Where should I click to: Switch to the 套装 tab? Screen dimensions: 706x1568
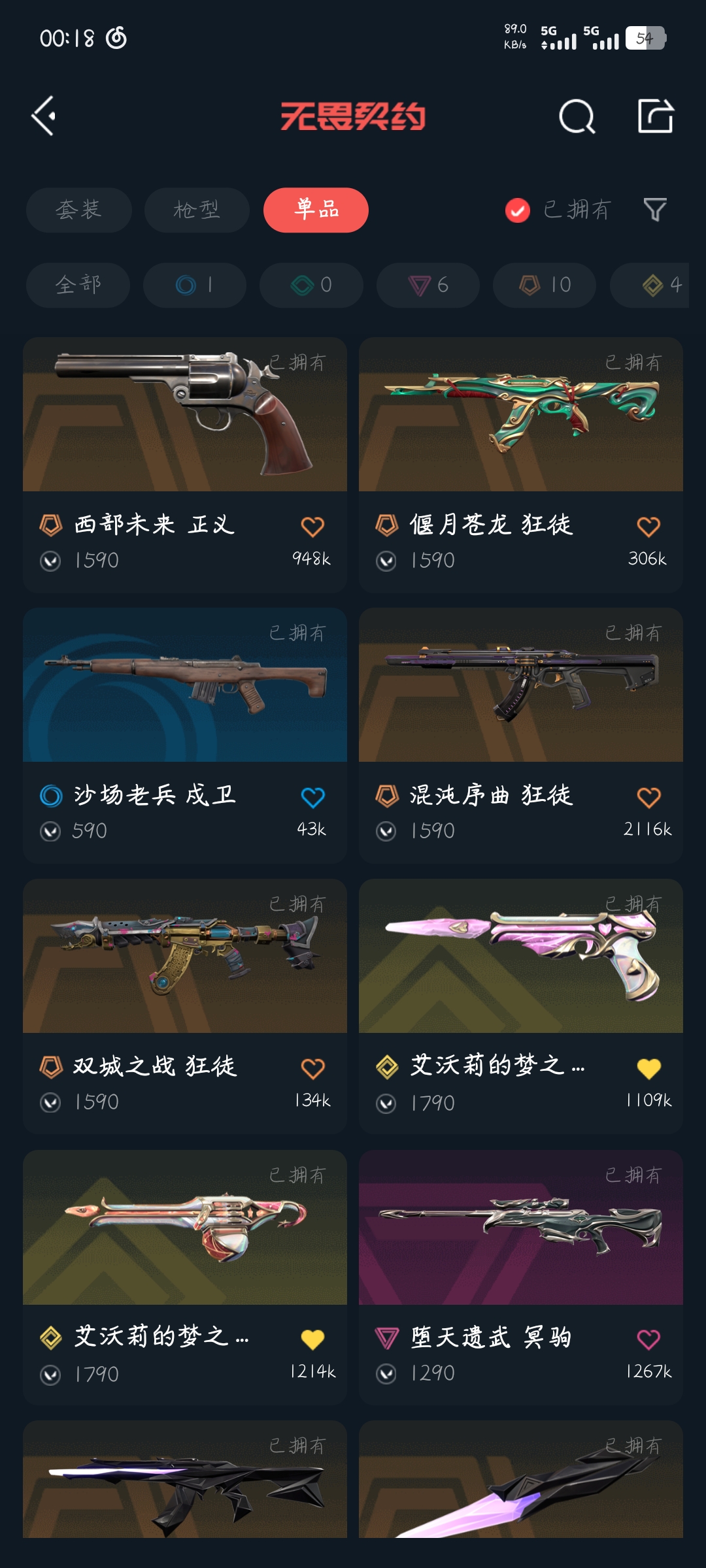click(78, 210)
